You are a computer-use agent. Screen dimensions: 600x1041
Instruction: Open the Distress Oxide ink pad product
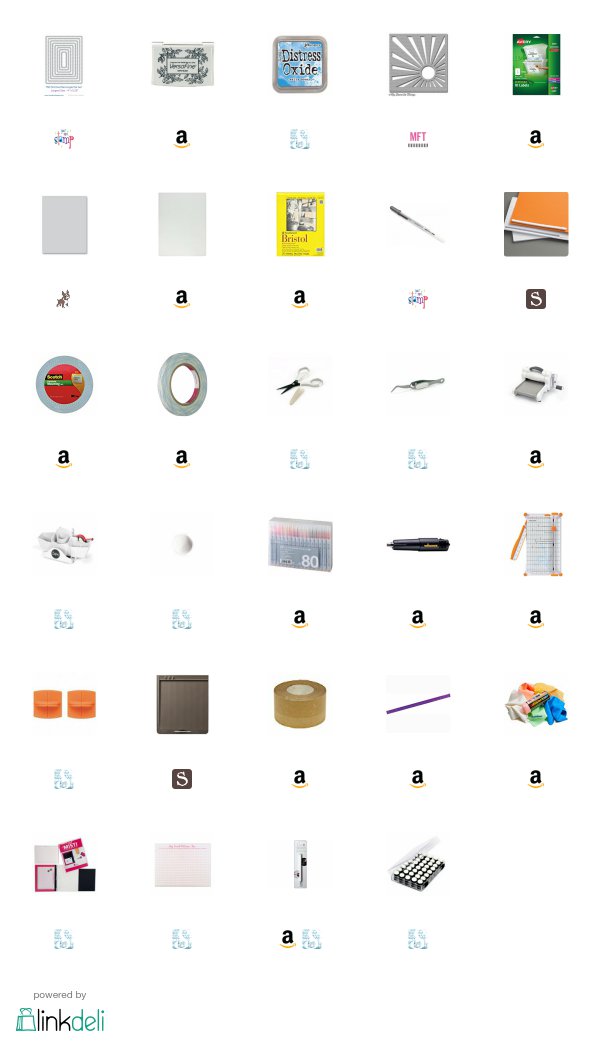[x=300, y=64]
